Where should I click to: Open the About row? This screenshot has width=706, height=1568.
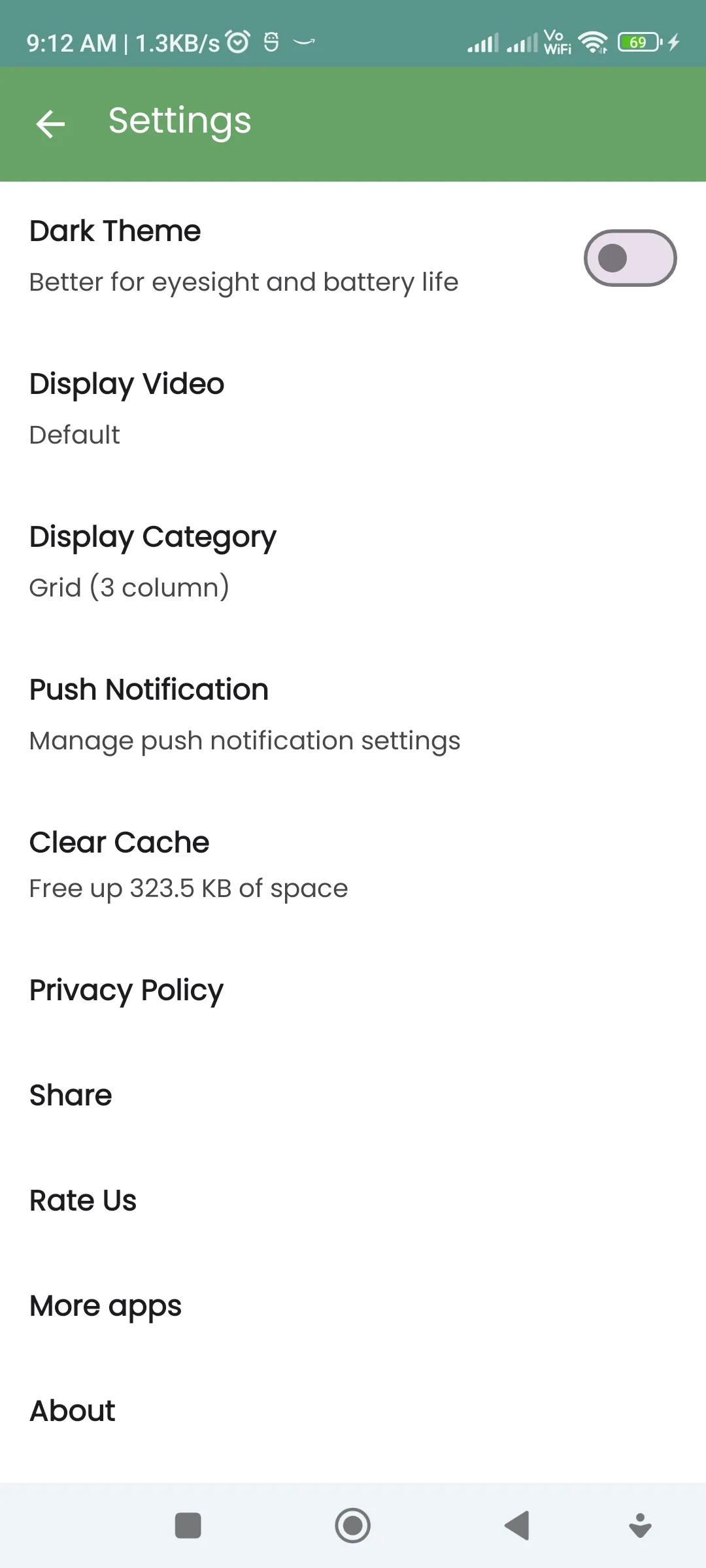point(353,1411)
